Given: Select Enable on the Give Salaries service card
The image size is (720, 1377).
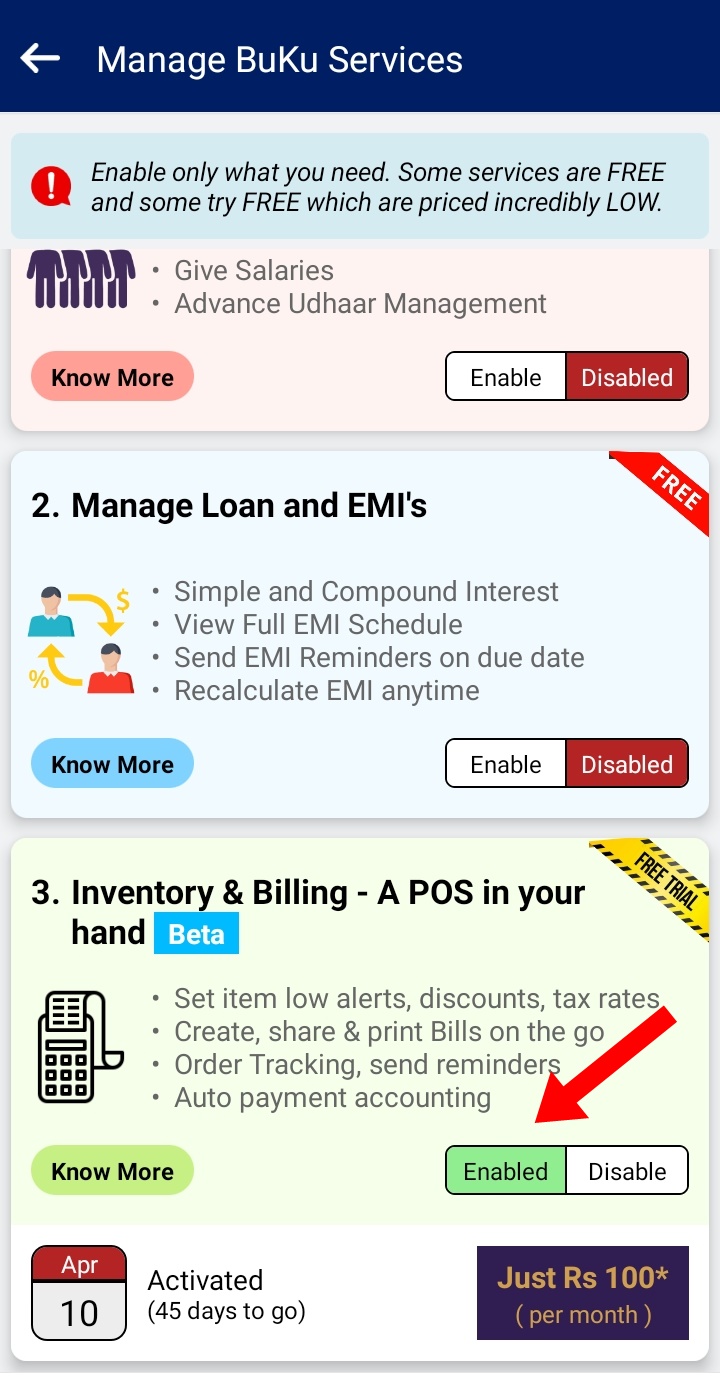Looking at the screenshot, I should pyautogui.click(x=506, y=377).
